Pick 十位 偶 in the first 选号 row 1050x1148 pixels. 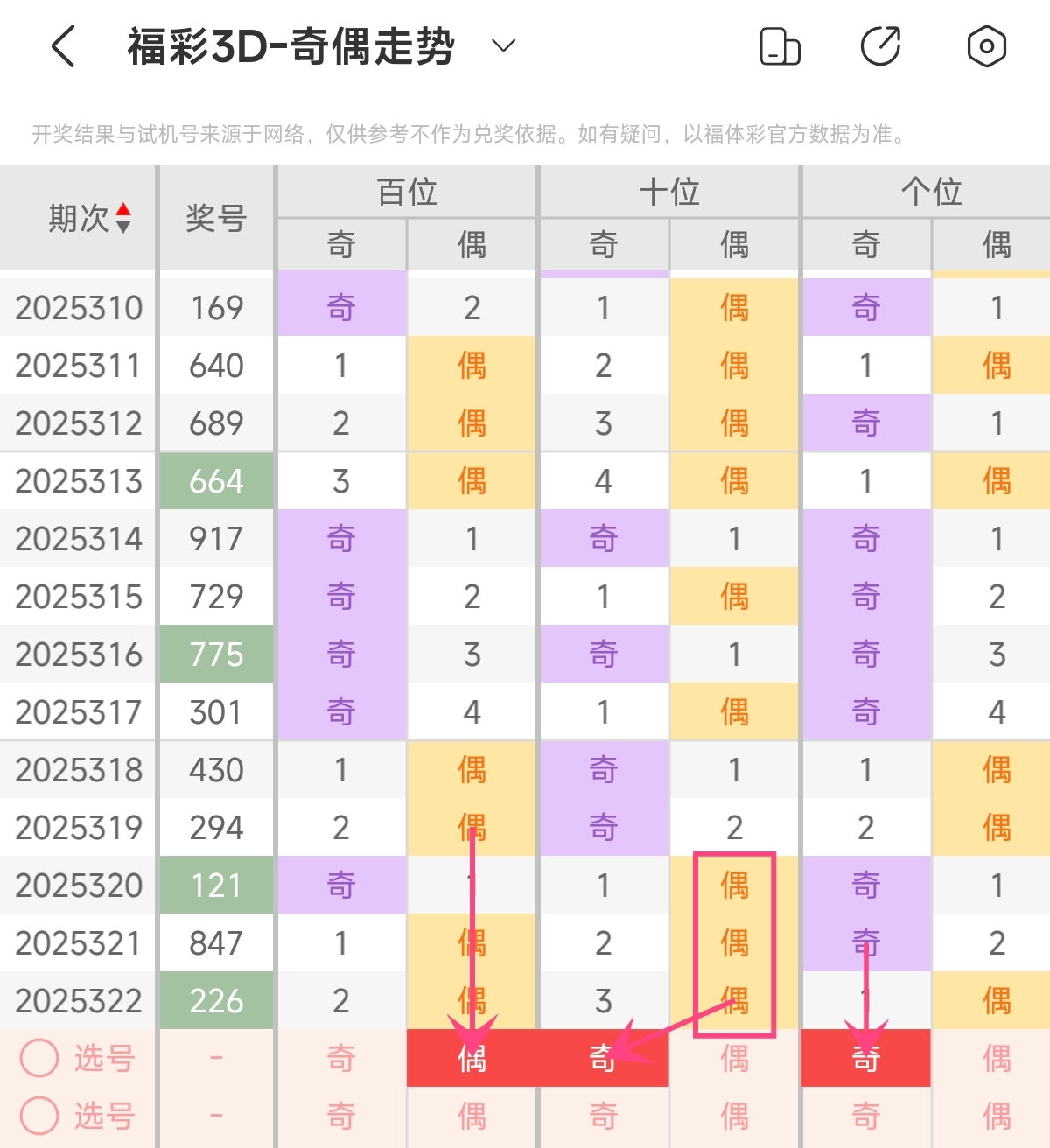734,1058
